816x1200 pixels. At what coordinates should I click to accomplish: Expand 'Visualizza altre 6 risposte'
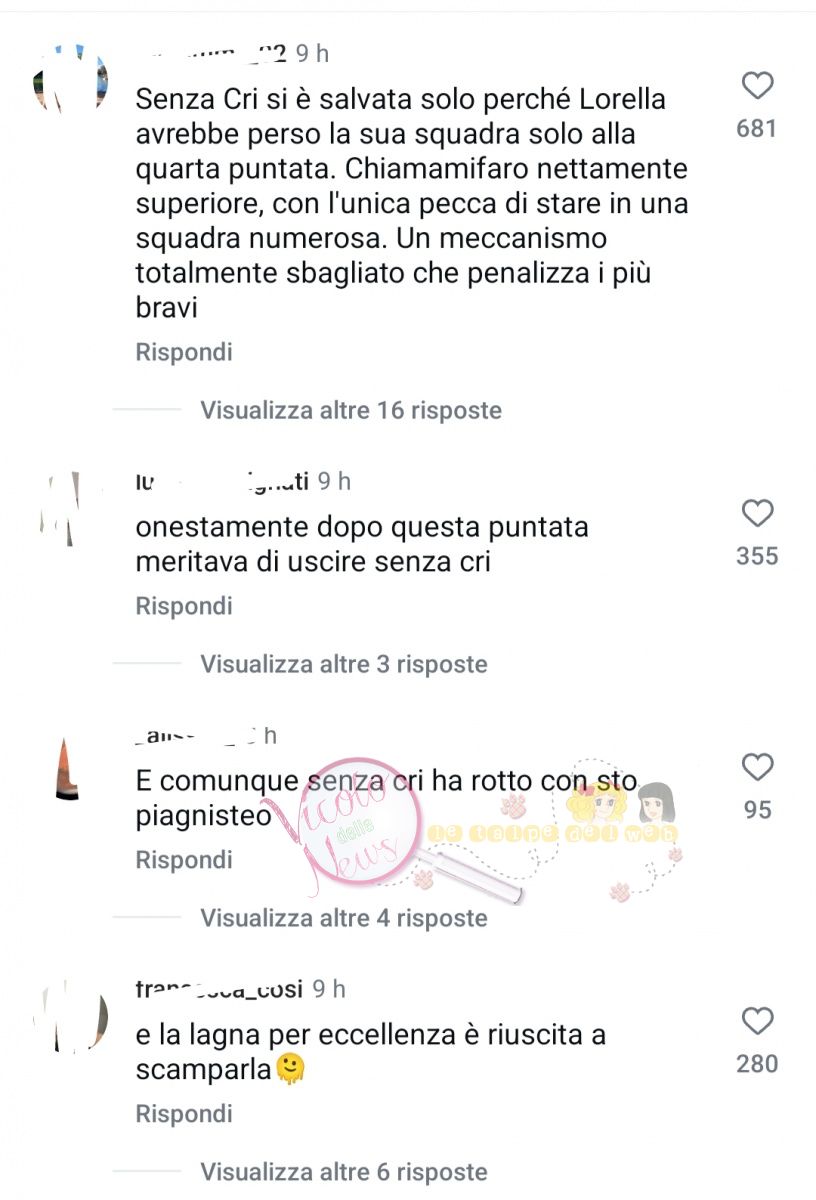pyautogui.click(x=343, y=1172)
